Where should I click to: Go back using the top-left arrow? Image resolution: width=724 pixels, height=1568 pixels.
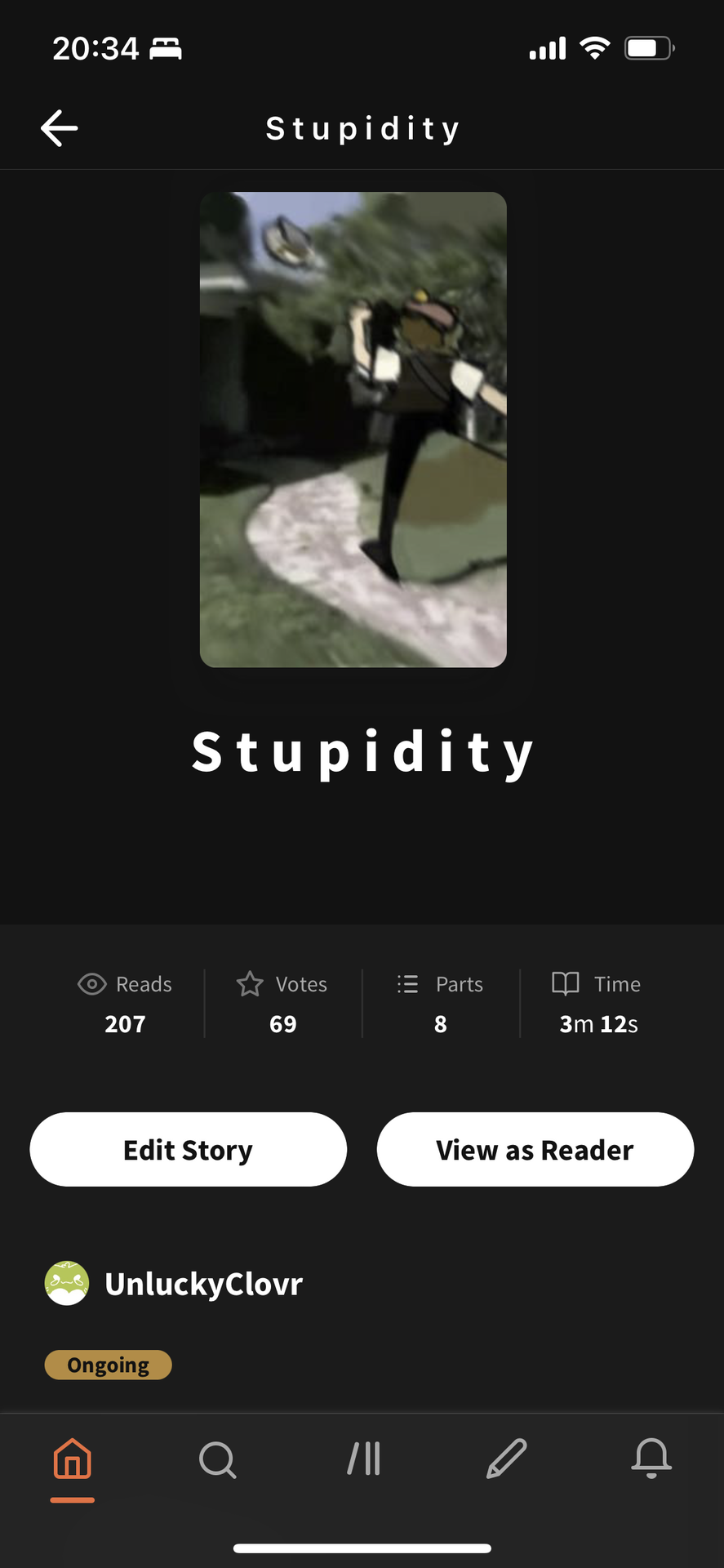(60, 128)
